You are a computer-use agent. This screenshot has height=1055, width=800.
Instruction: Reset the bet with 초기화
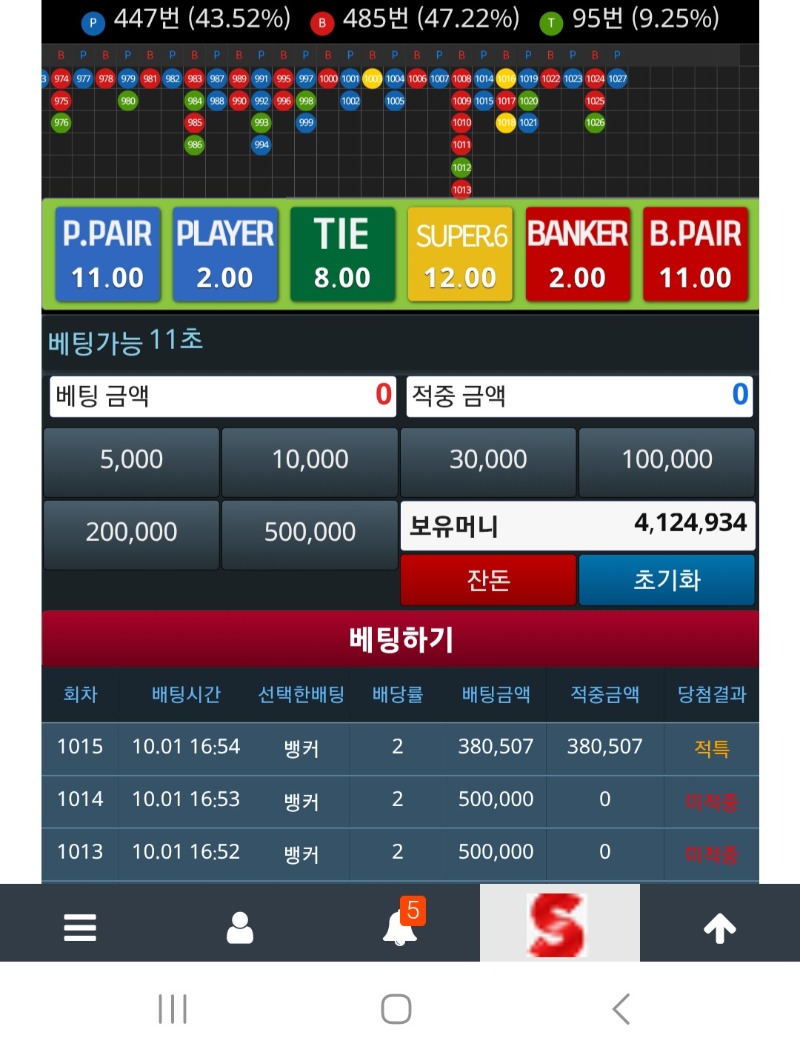pos(667,580)
